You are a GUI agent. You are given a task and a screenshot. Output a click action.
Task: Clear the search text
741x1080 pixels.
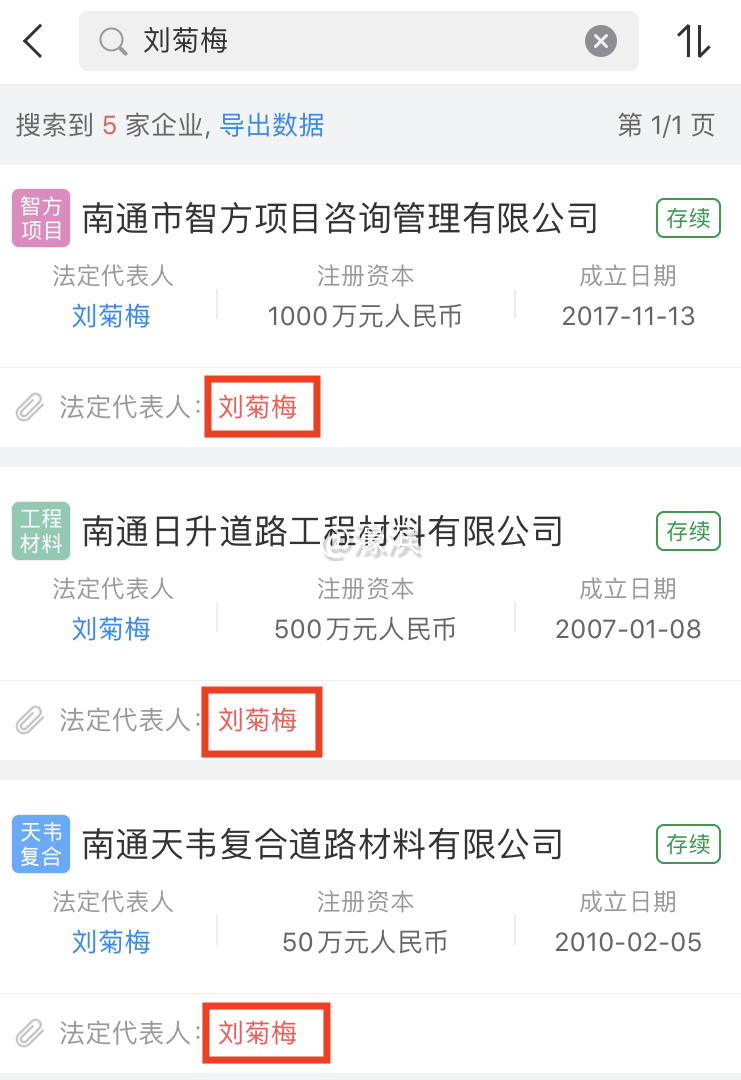(x=600, y=41)
